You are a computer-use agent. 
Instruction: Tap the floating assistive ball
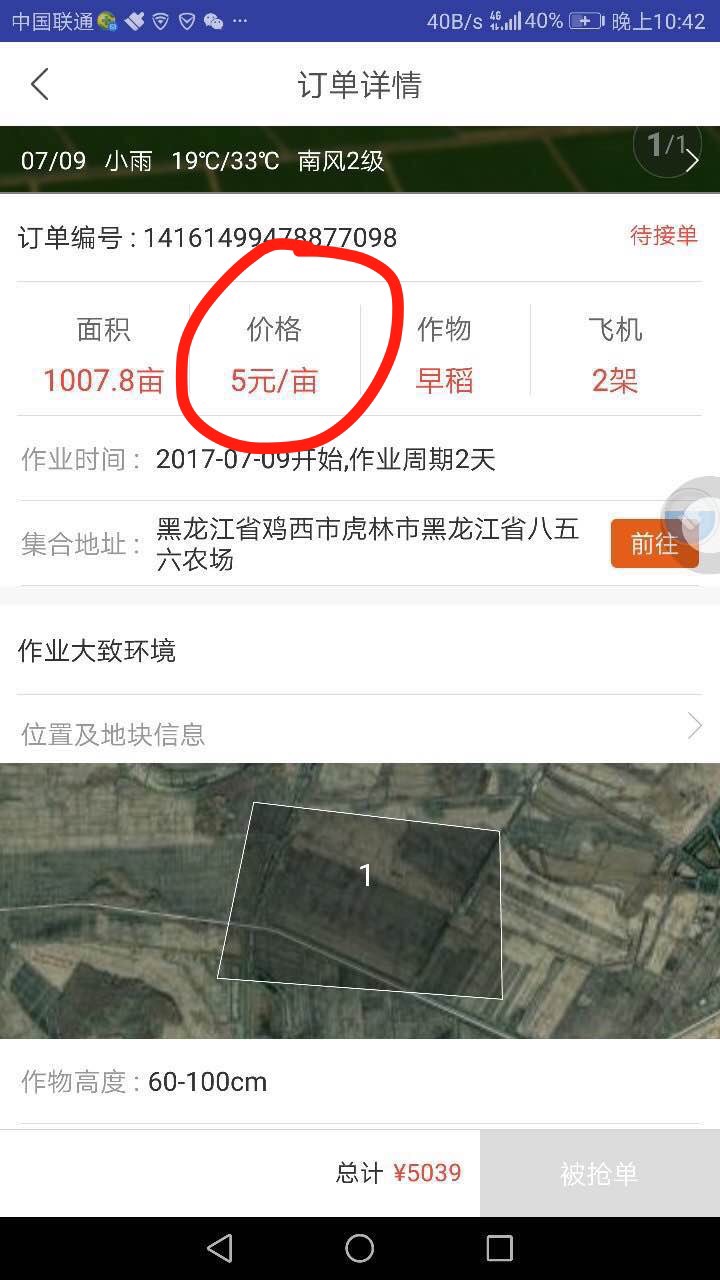pyautogui.click(x=696, y=522)
